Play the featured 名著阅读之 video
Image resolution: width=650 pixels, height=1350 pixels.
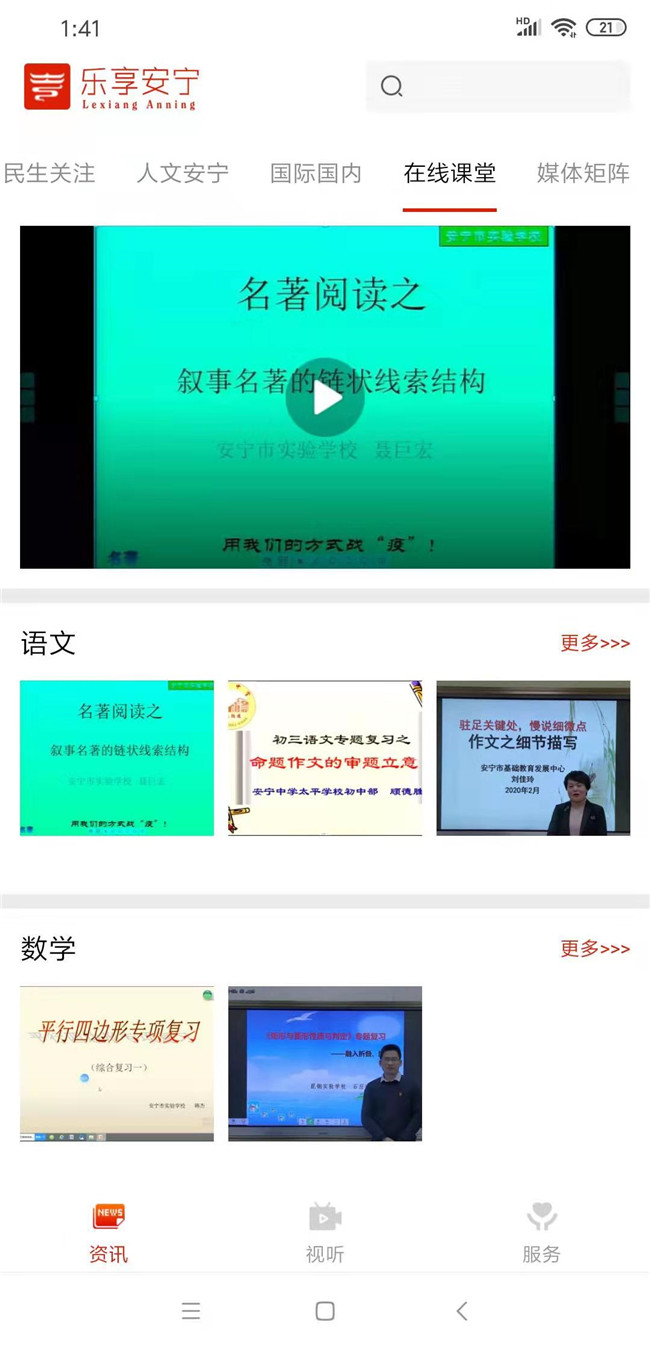(325, 397)
